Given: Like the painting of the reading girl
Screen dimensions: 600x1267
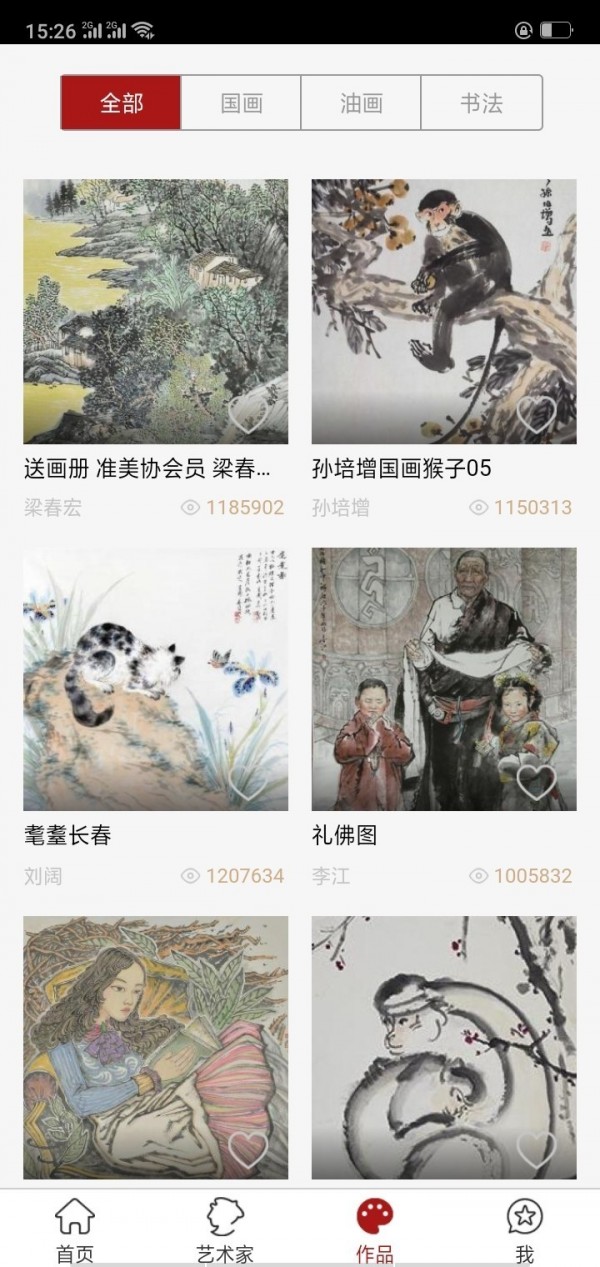Looking at the screenshot, I should click(x=248, y=1150).
